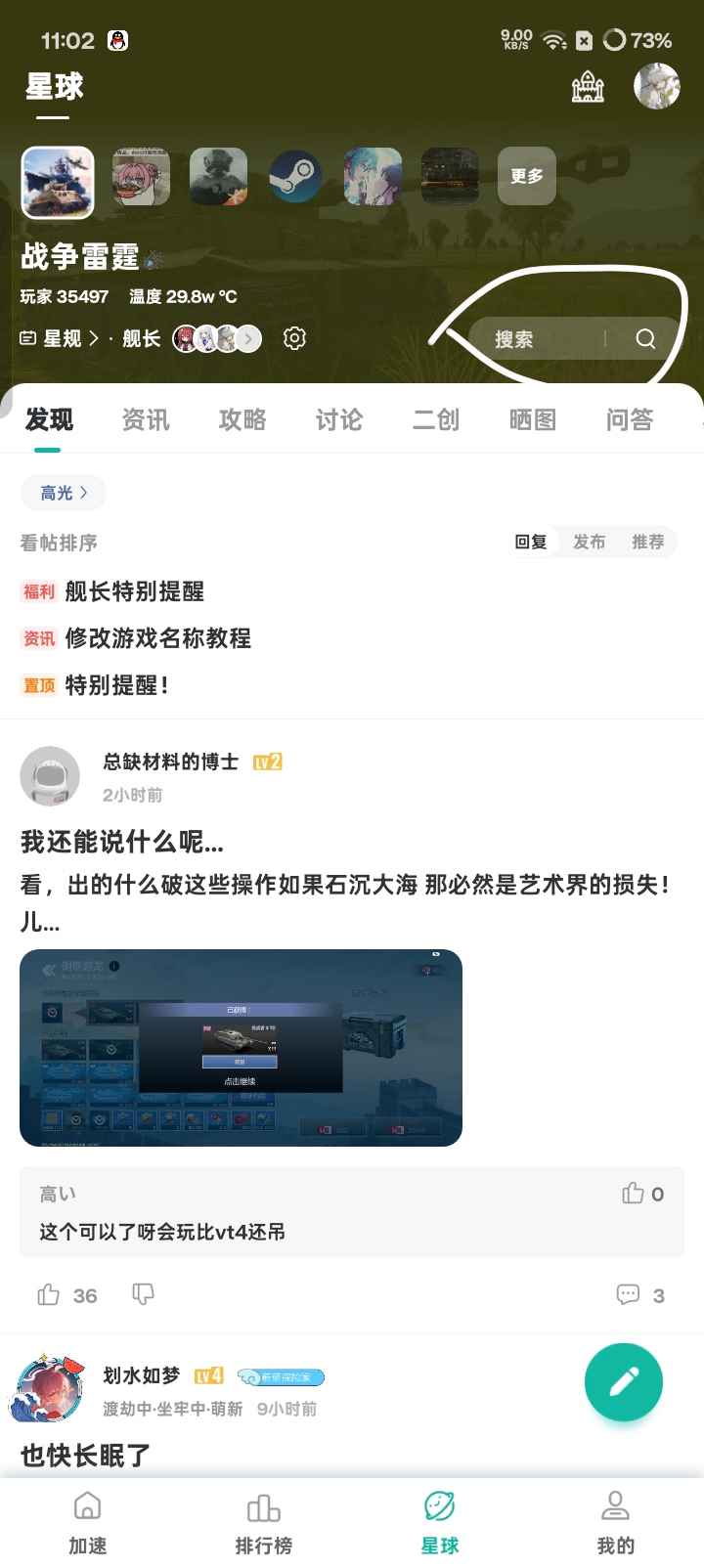704x1568 pixels.
Task: Open the castle icon in the header
Action: click(588, 87)
